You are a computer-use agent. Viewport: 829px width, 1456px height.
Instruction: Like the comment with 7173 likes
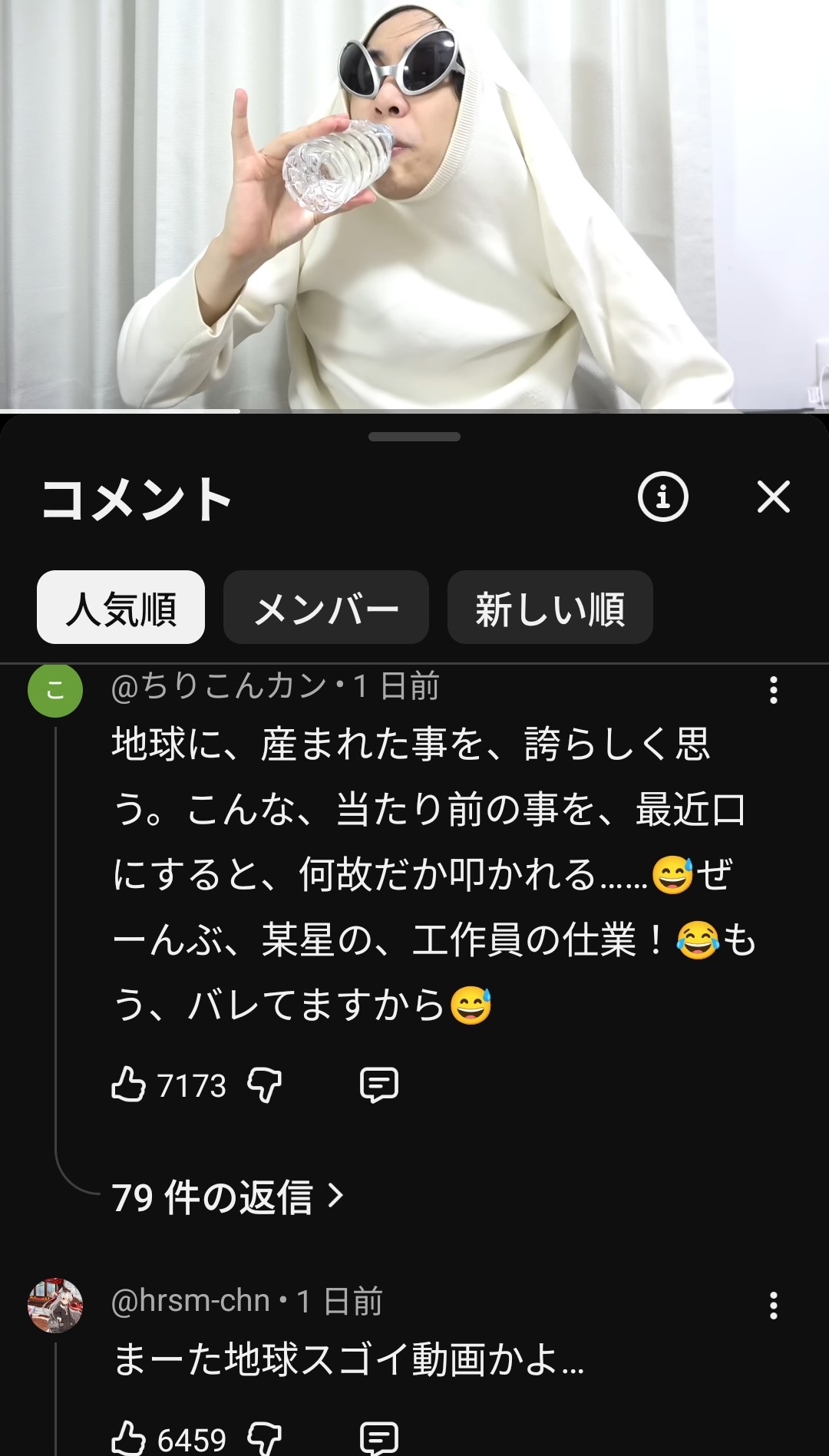tap(129, 1085)
